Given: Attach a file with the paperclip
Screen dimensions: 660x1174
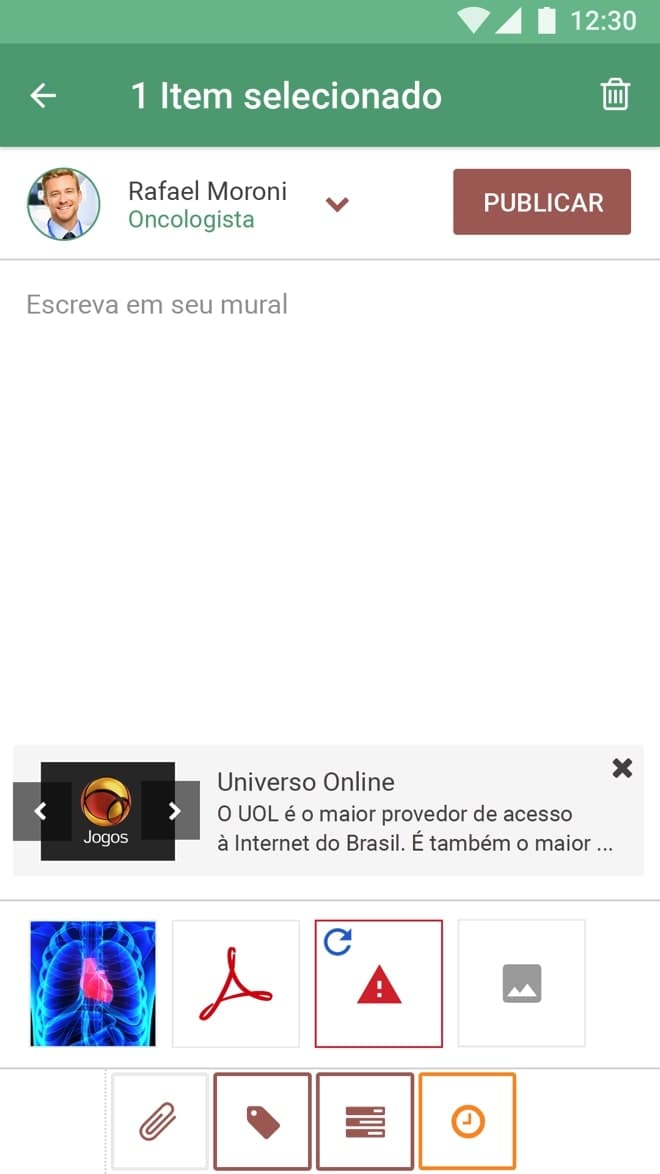Looking at the screenshot, I should coord(159,1122).
